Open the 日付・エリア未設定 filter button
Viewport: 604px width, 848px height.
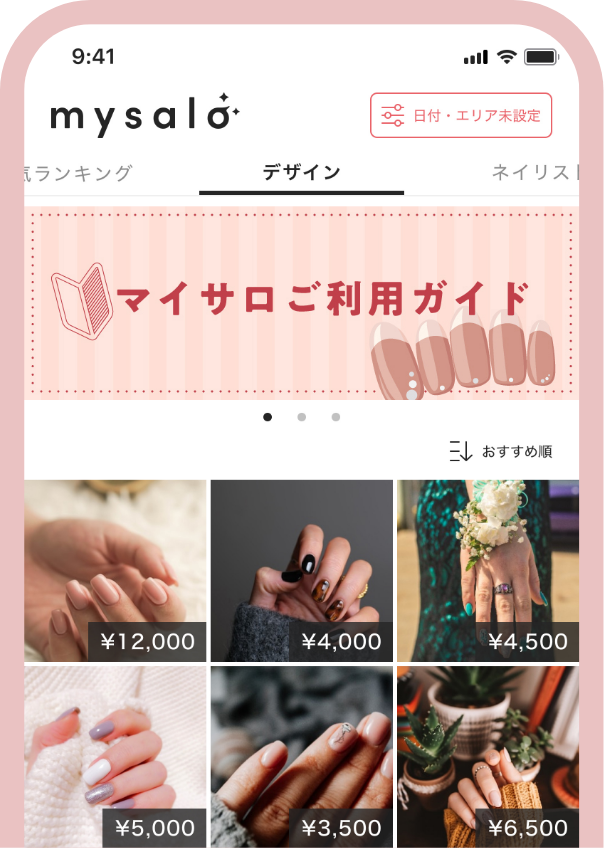pos(461,116)
